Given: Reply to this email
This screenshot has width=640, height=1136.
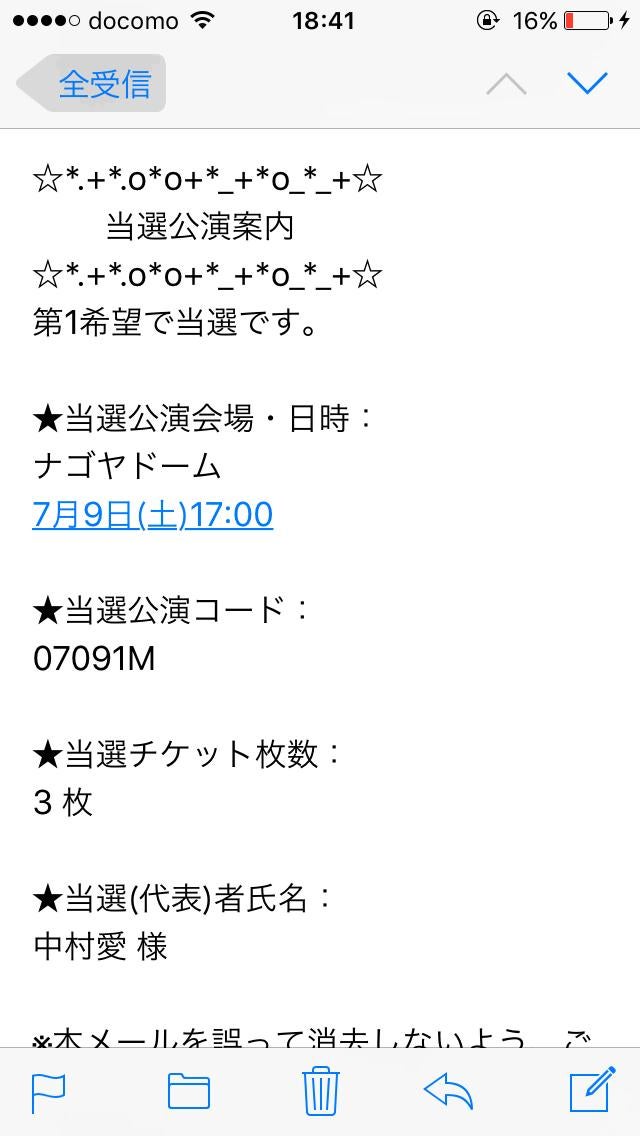Looking at the screenshot, I should point(448,1091).
